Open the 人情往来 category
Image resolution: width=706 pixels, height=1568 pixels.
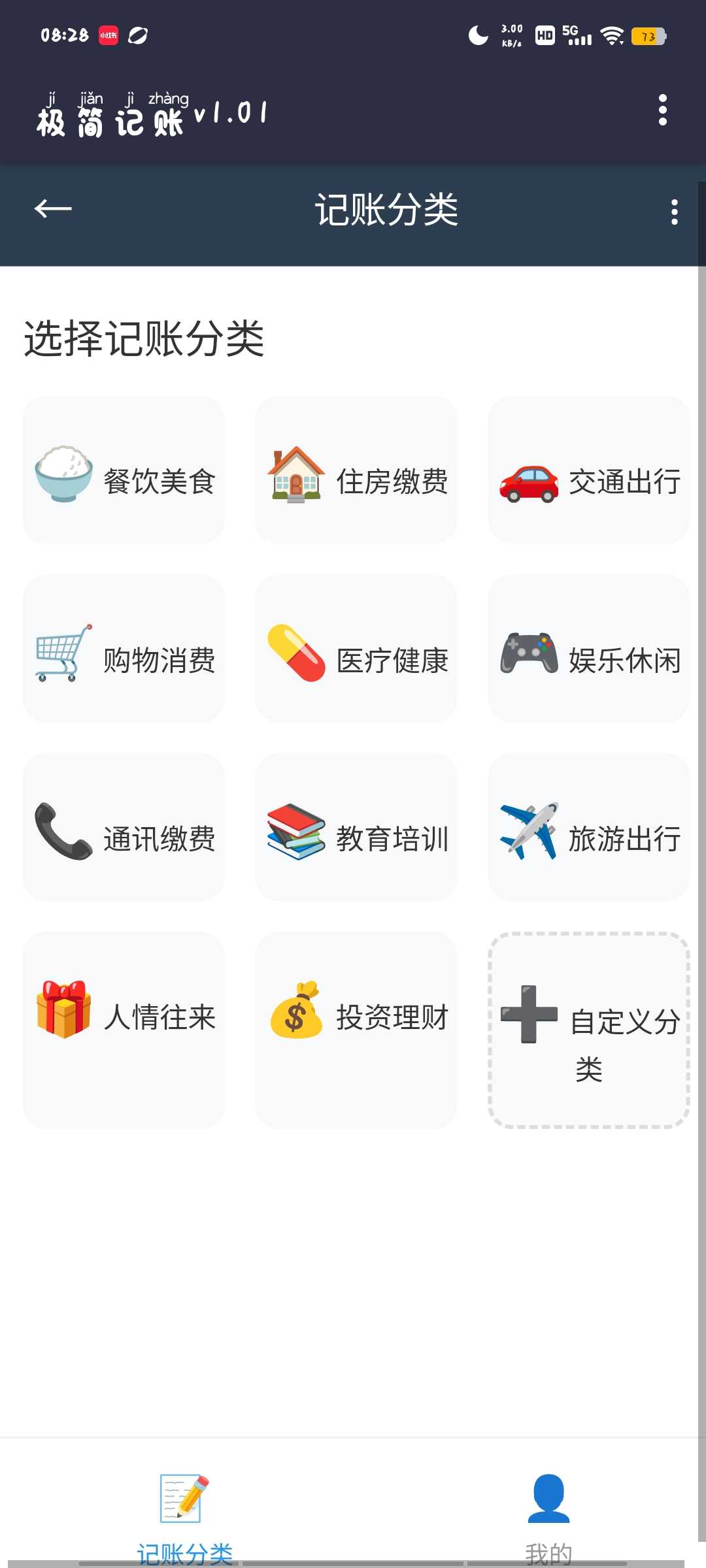point(124,1030)
